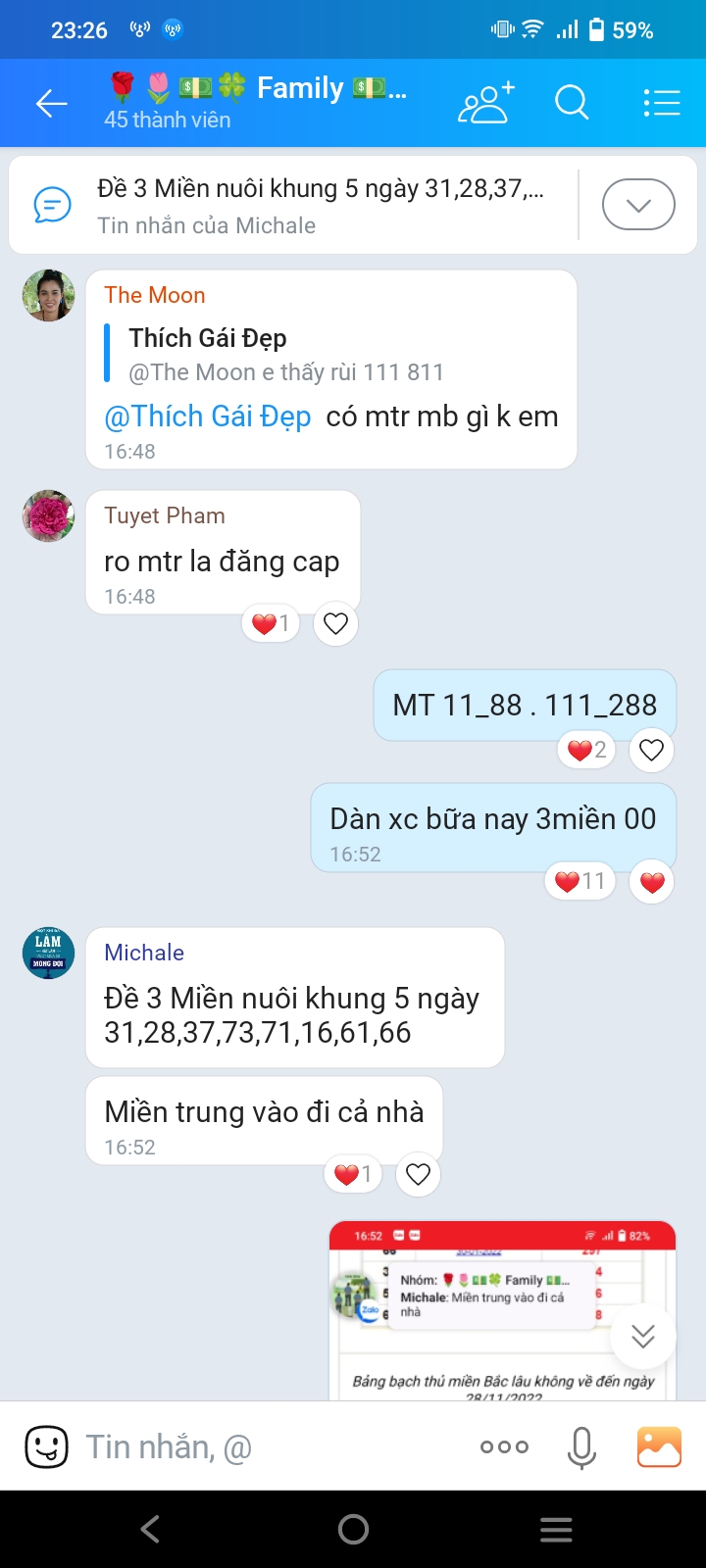Viewport: 706px width, 1568px height.
Task: Expand the pinned message dropdown
Action: point(638,206)
